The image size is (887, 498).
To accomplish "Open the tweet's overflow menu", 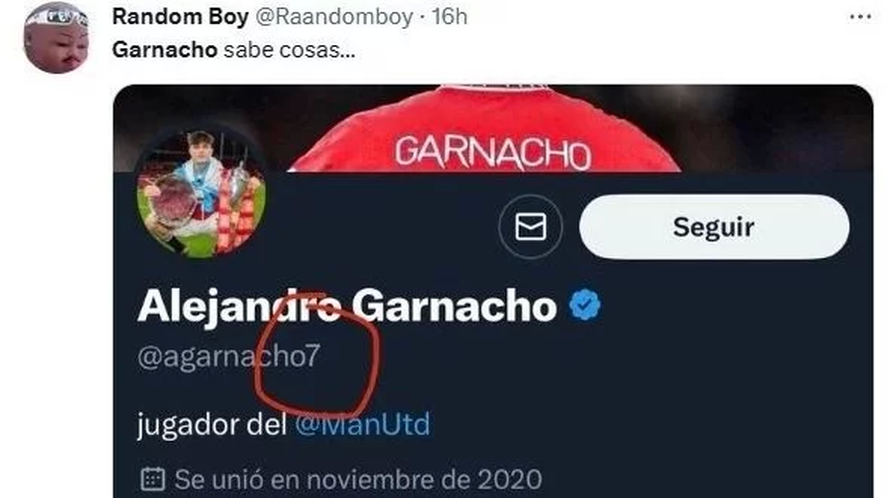I will (x=859, y=17).
